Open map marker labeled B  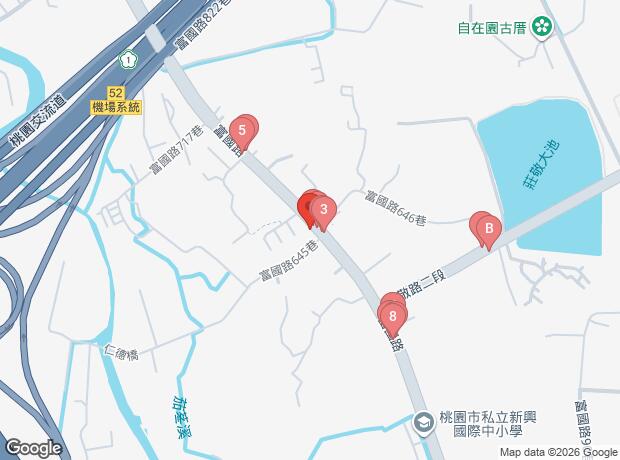489,229
